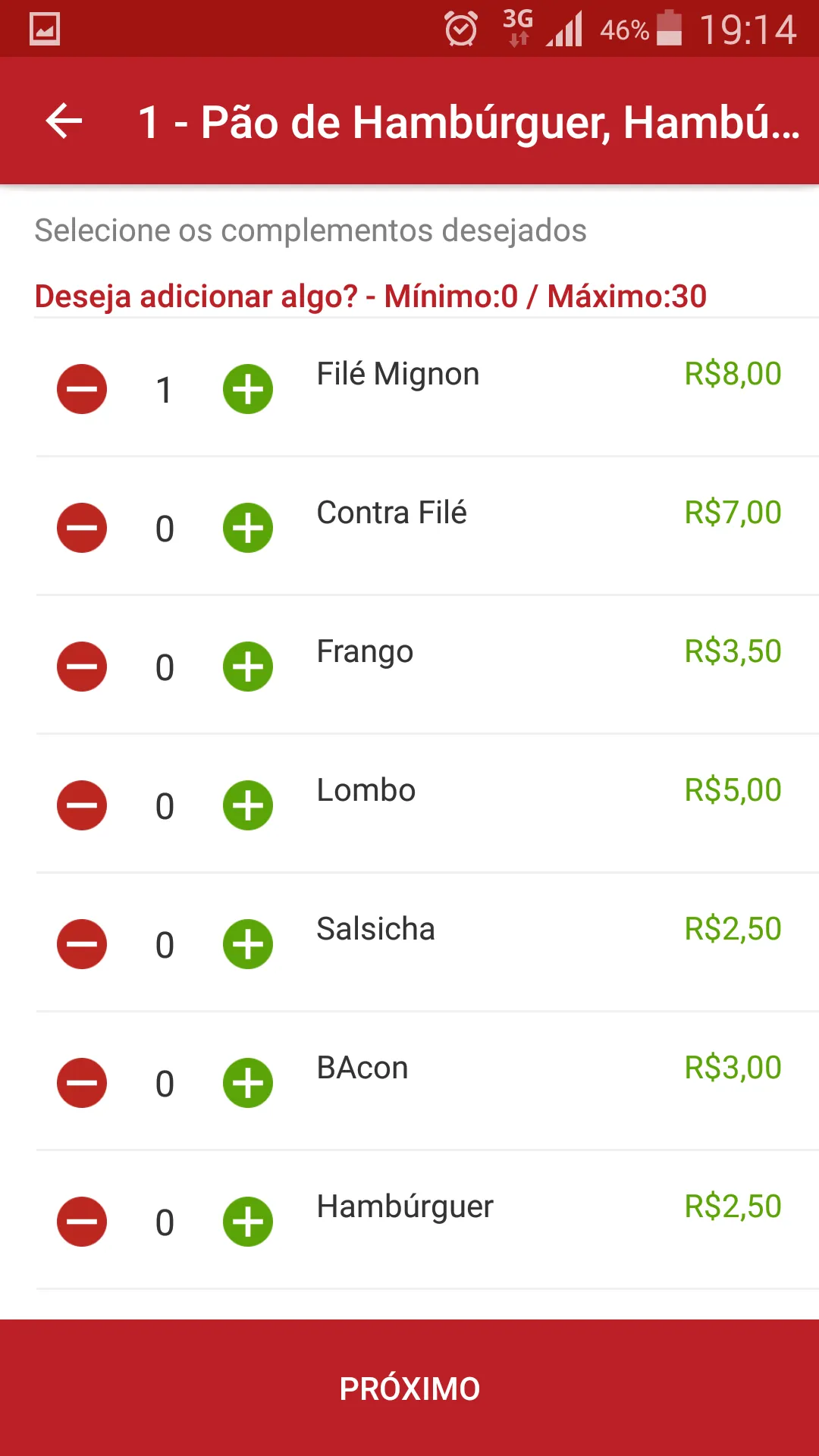819x1456 pixels.
Task: Tap the minus button for Salsicha
Action: pos(82,944)
